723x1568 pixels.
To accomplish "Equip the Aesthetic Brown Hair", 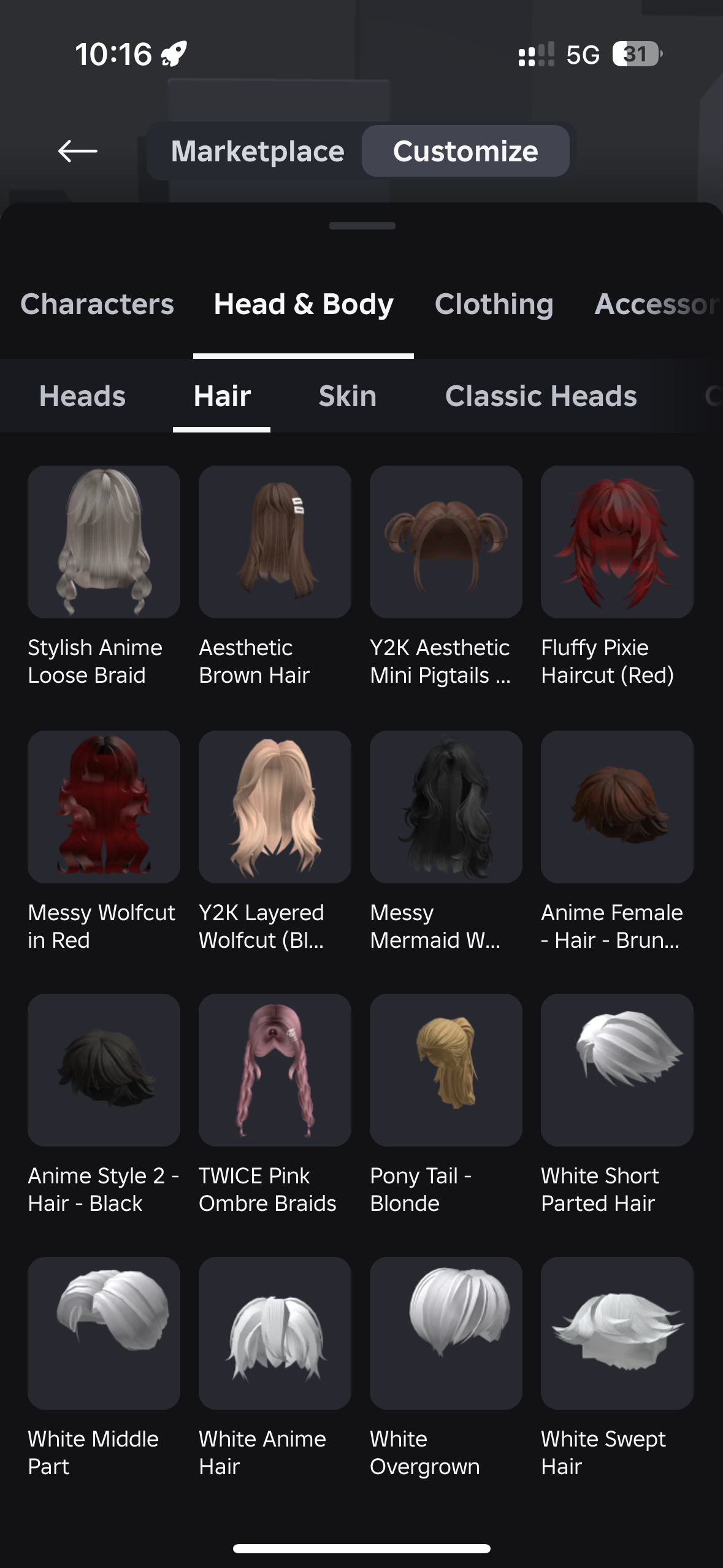I will (275, 542).
